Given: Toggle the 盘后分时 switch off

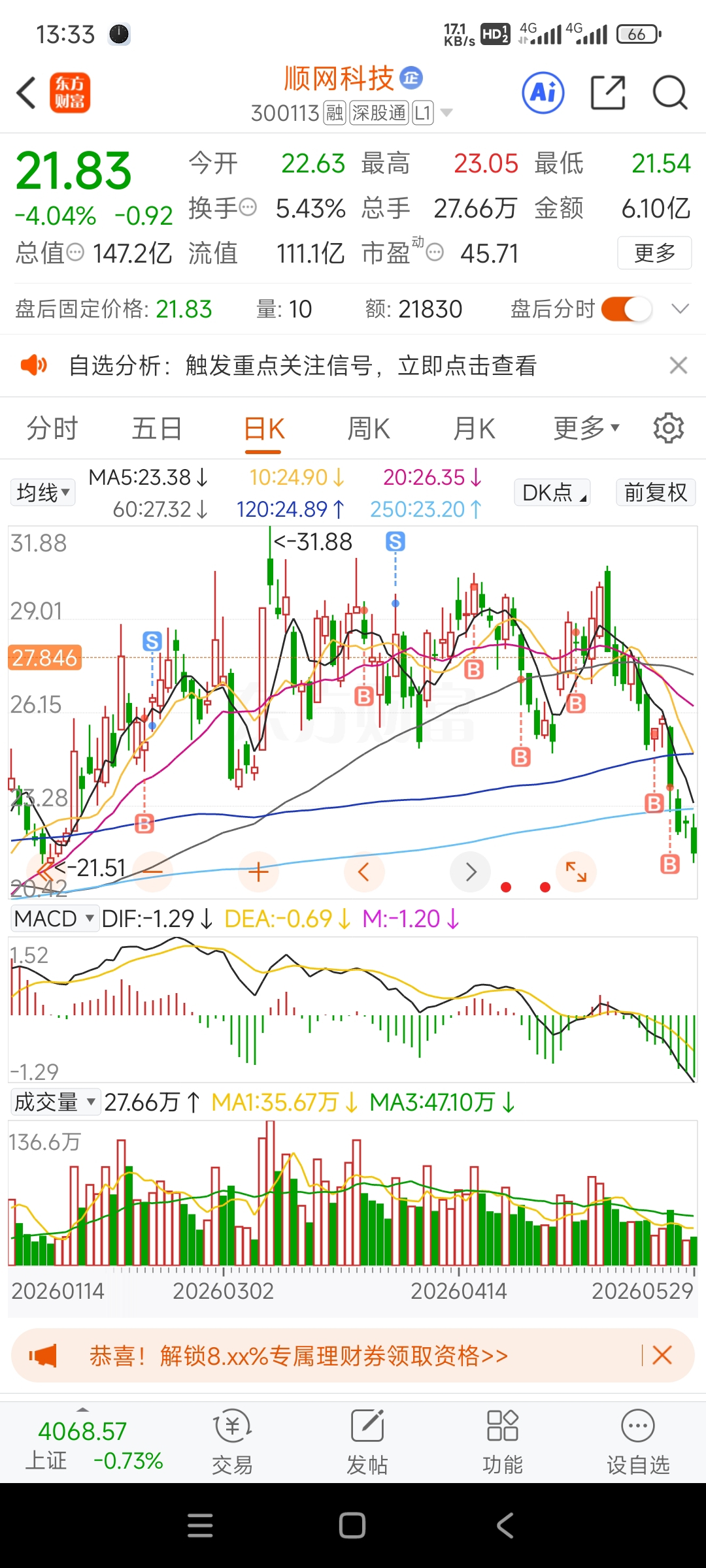Looking at the screenshot, I should click(x=626, y=309).
